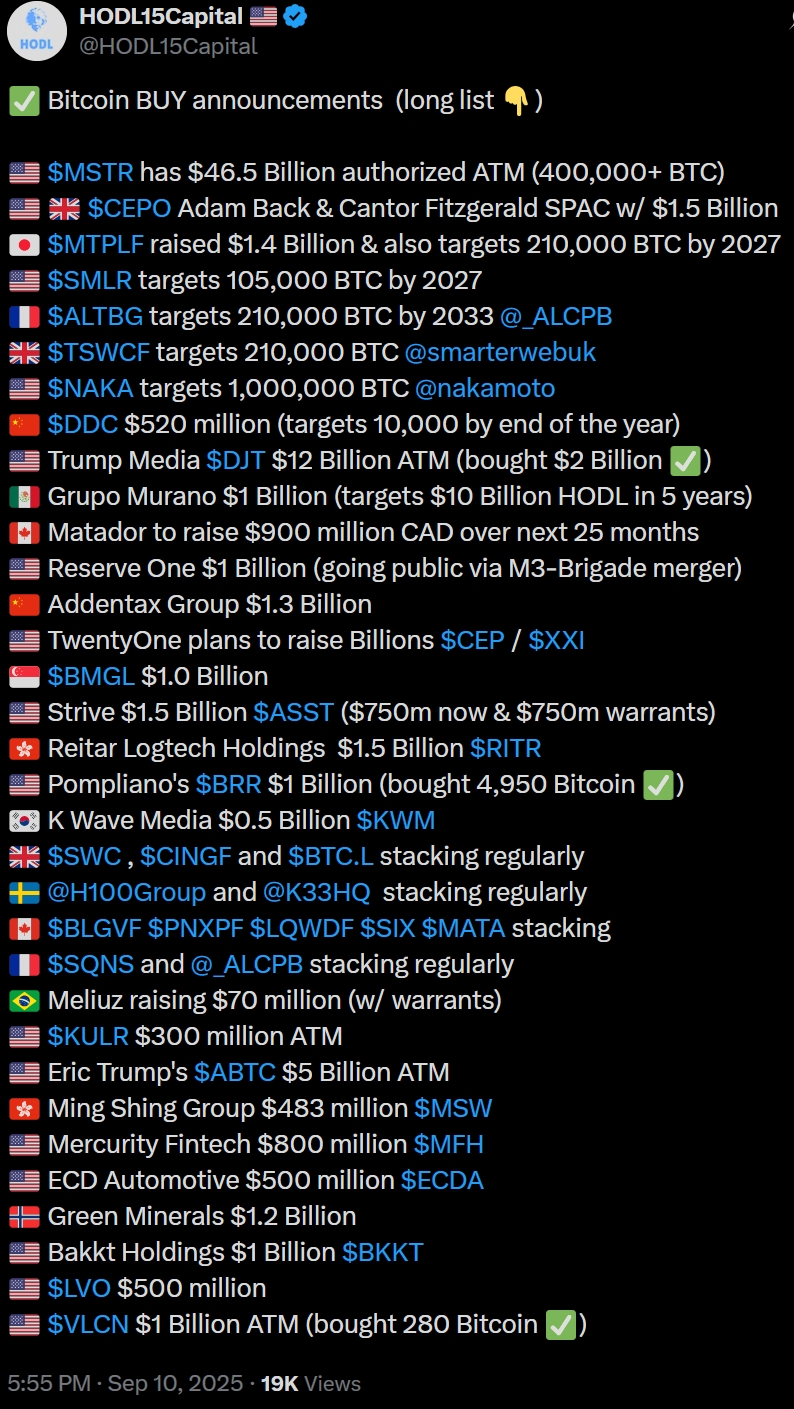View the $ABTC cashtag
Screen dimensions: 794x1409
tap(234, 1072)
